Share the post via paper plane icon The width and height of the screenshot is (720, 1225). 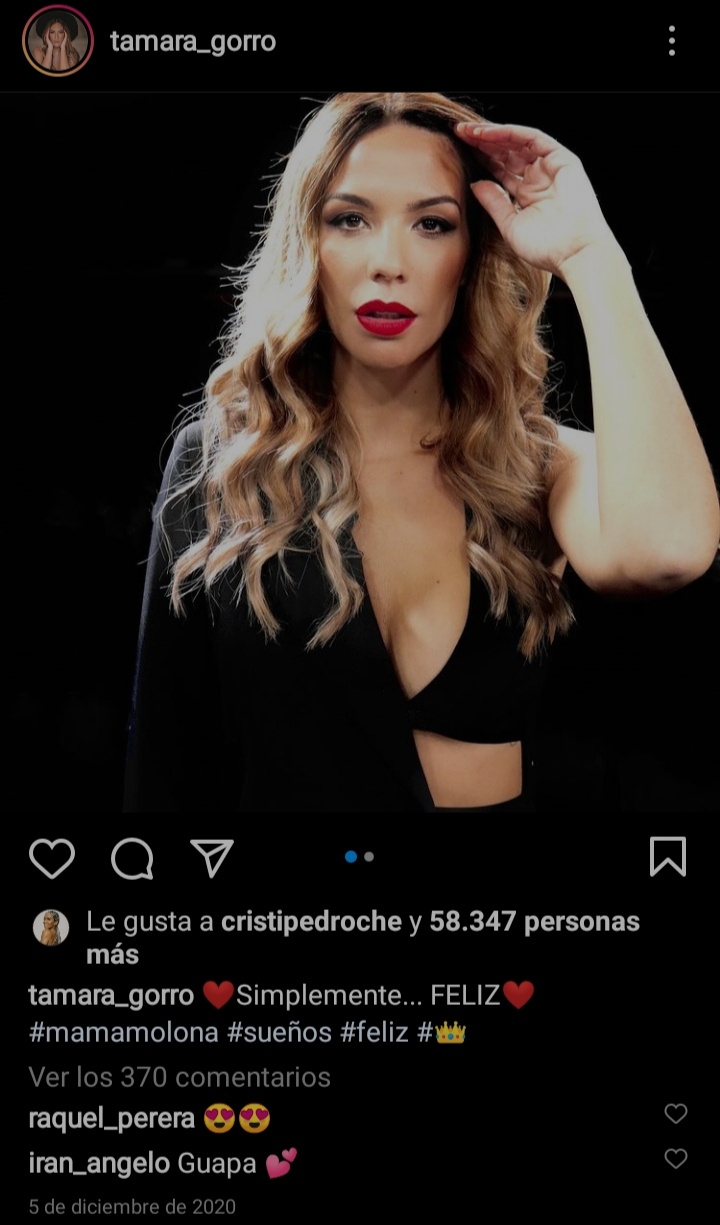211,858
